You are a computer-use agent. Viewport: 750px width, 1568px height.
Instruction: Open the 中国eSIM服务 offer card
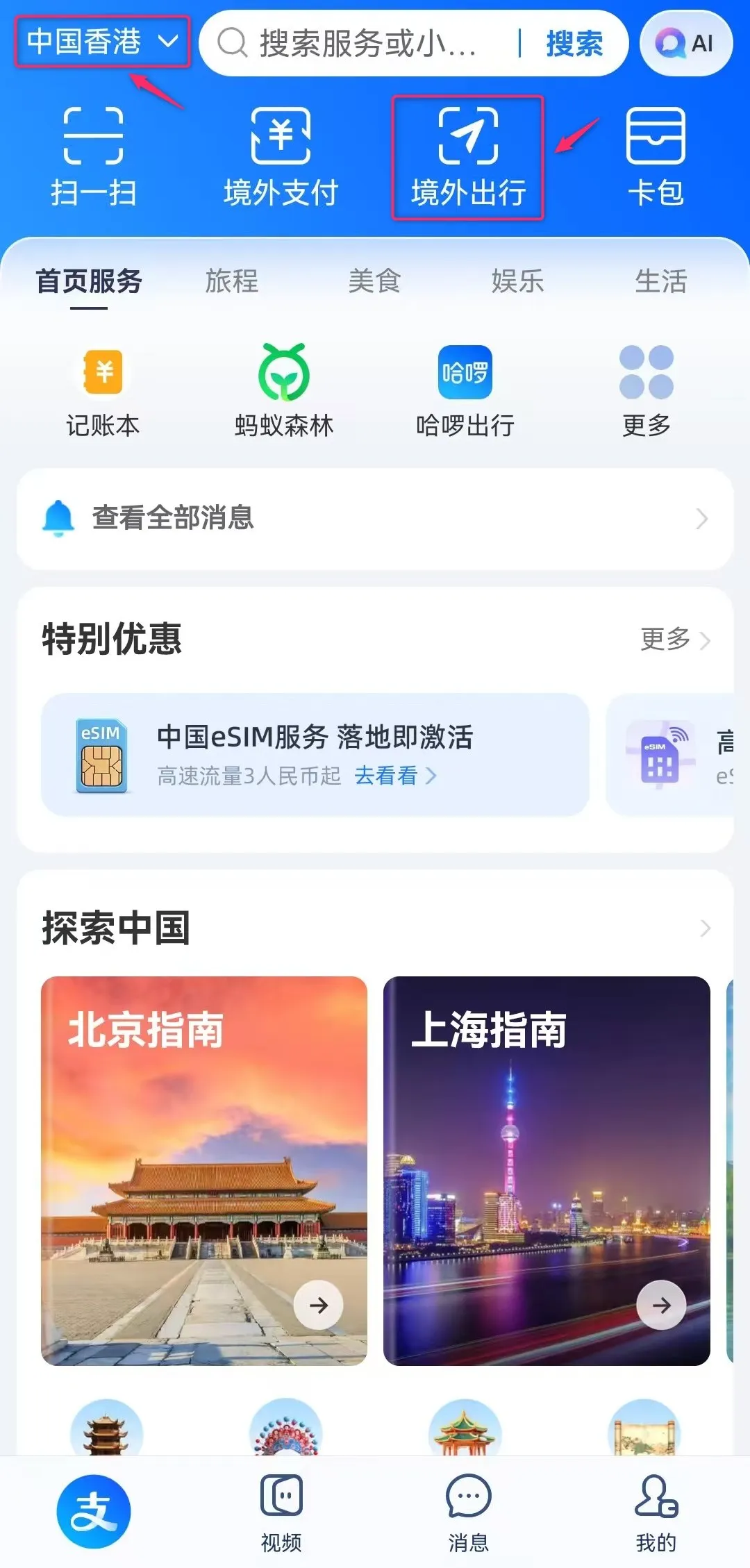click(315, 754)
